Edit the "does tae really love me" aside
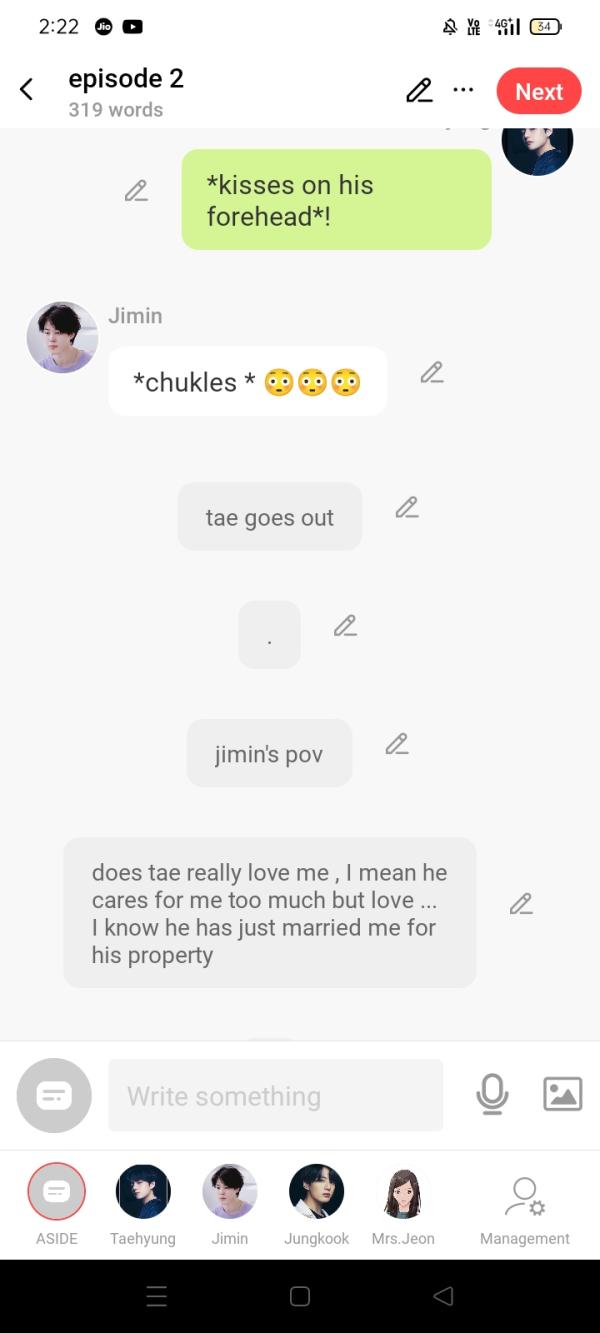 521,904
